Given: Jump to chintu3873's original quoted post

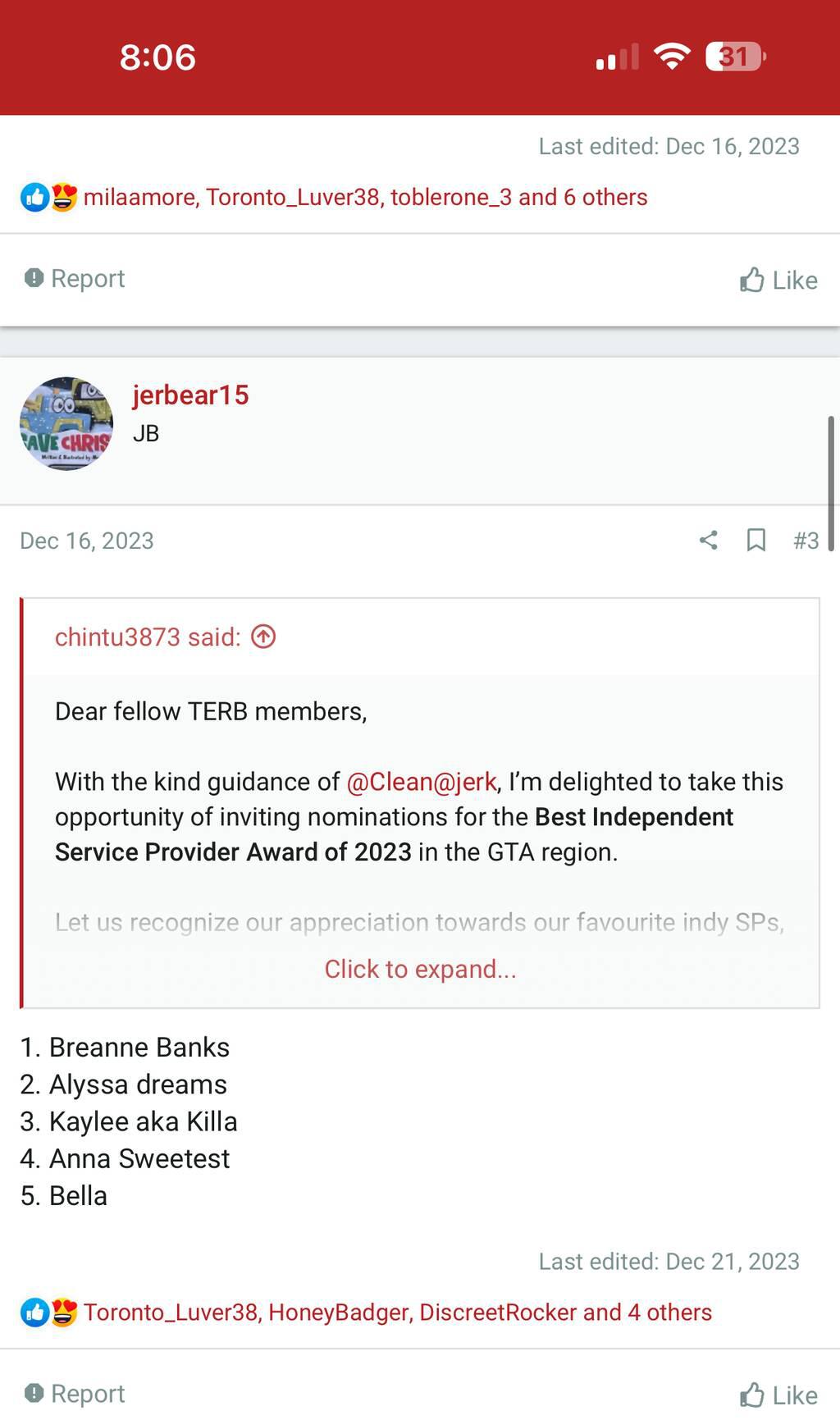Looking at the screenshot, I should tap(263, 637).
